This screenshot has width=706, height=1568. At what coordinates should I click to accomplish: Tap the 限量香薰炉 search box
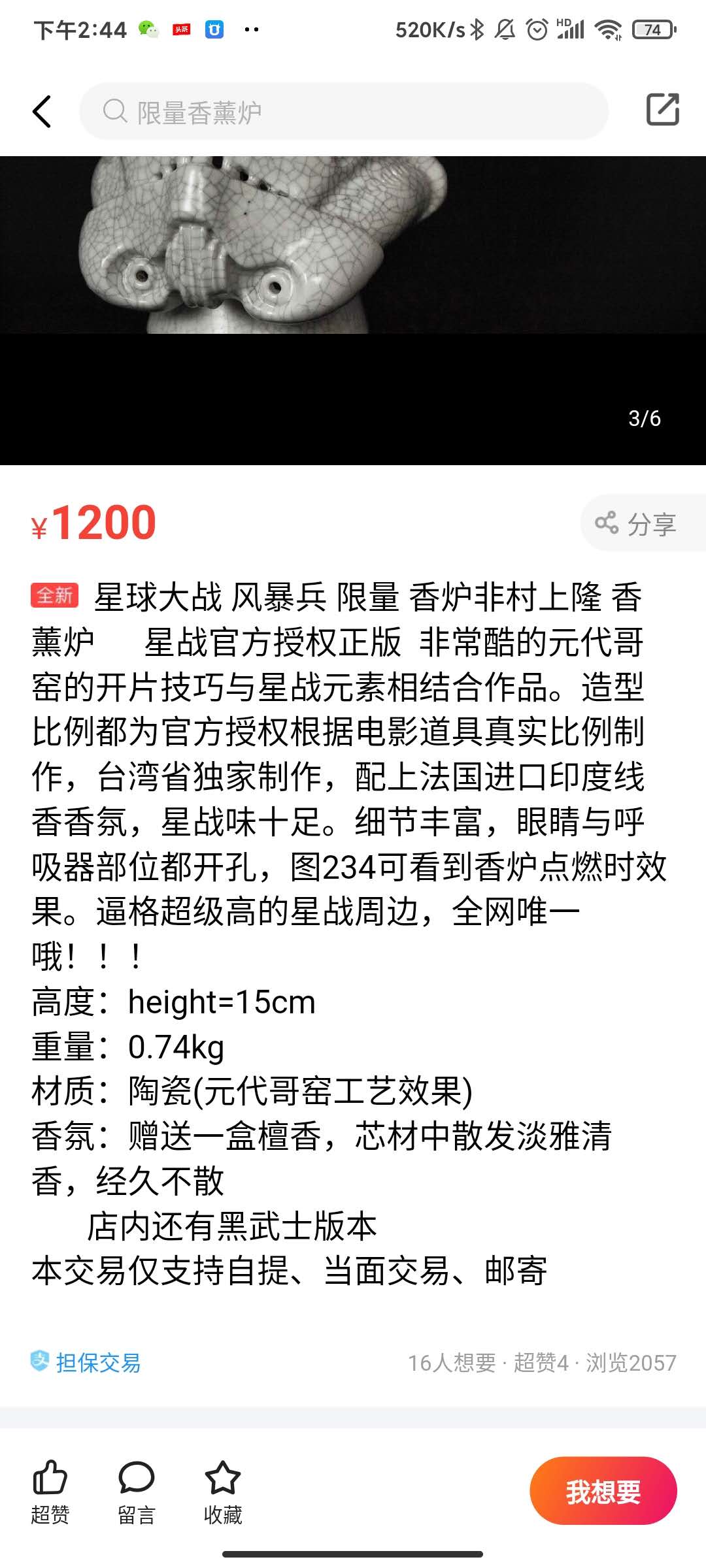pyautogui.click(x=344, y=112)
